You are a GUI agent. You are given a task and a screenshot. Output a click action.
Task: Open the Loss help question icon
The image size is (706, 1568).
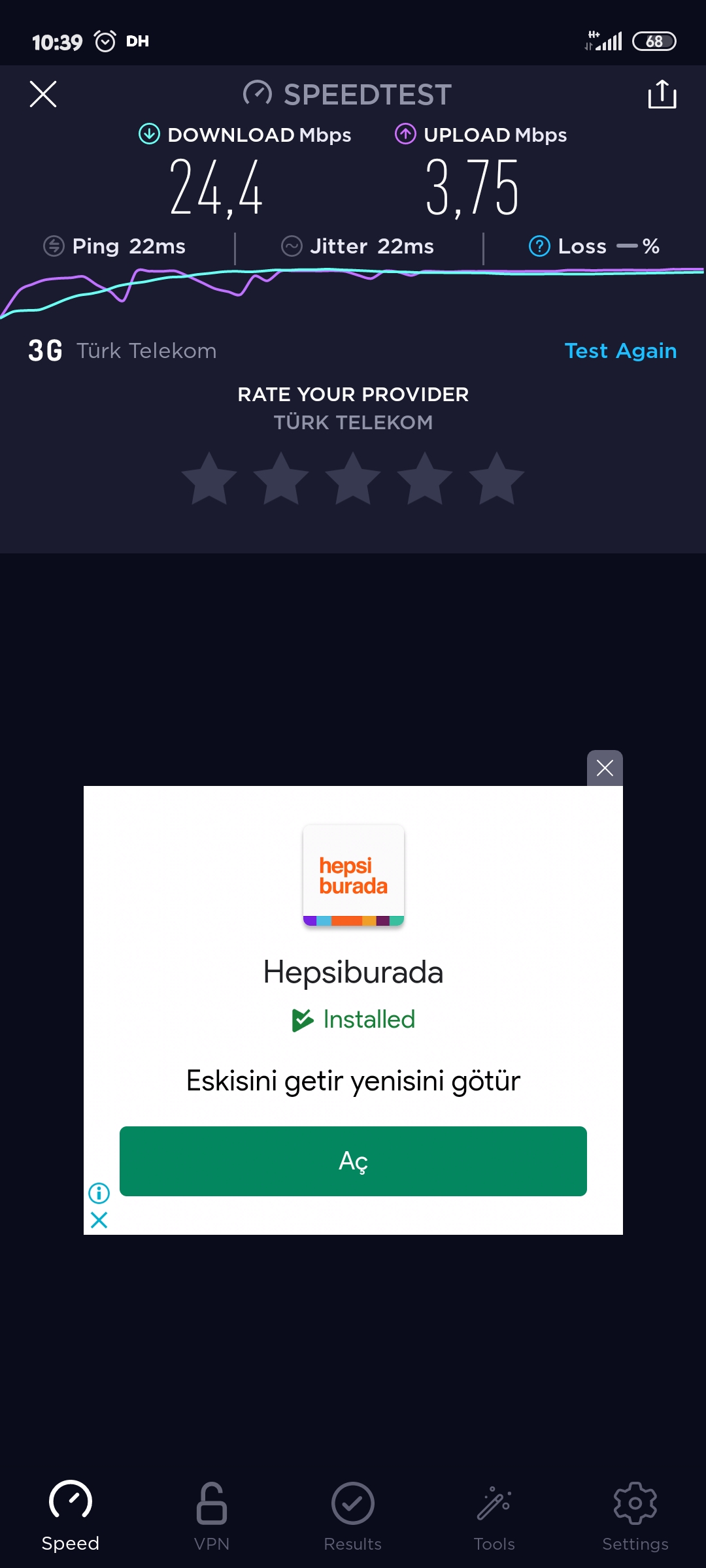[x=539, y=246]
